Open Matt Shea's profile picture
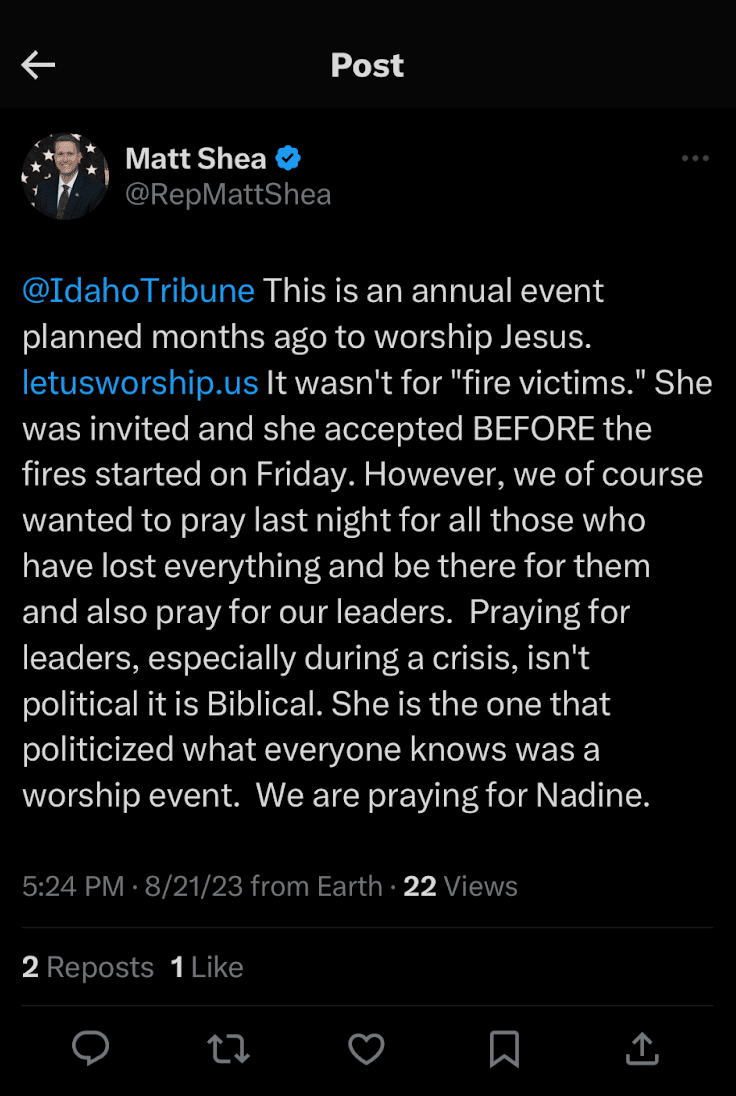Viewport: 736px width, 1096px height. click(65, 176)
